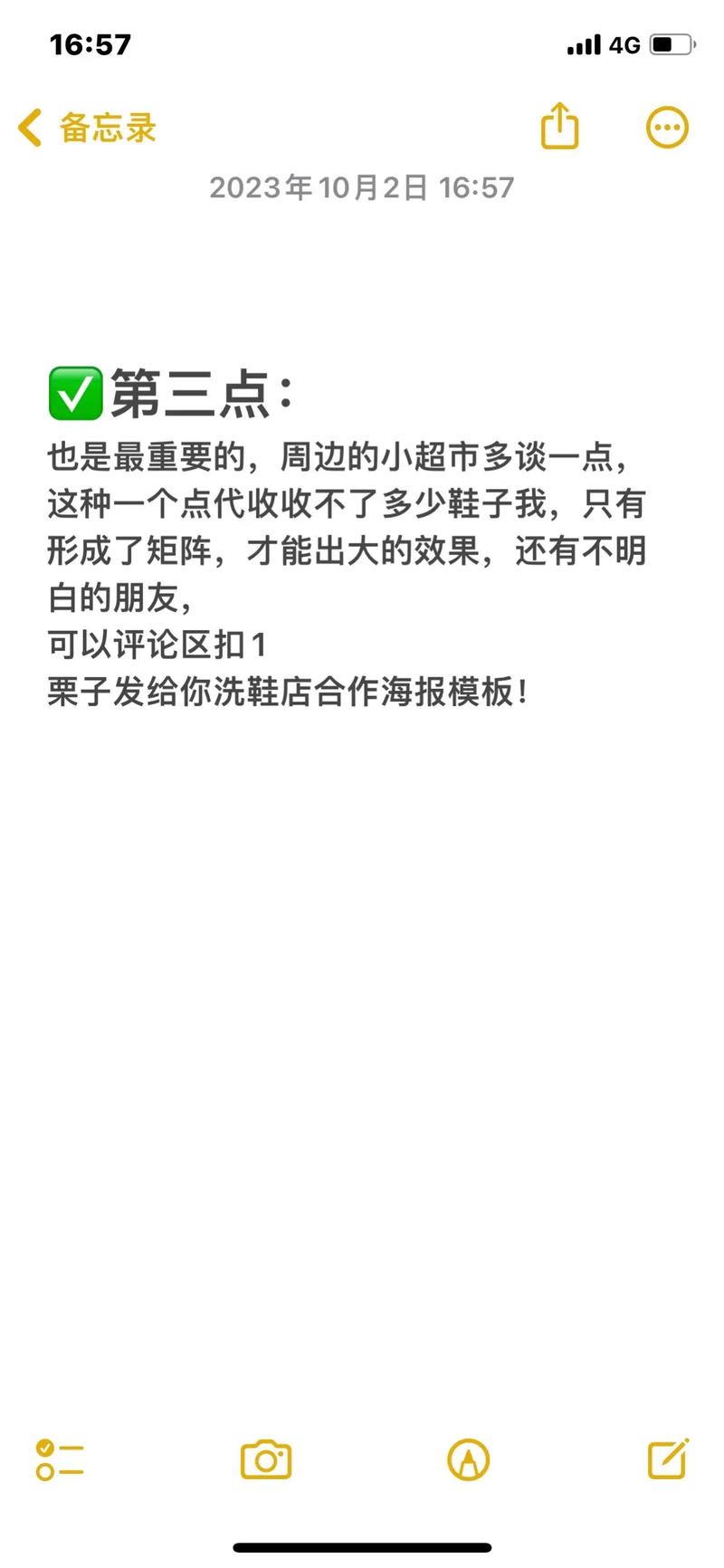
Task: Tap the line about 洗鞋店合作海报模板
Action: click(290, 693)
